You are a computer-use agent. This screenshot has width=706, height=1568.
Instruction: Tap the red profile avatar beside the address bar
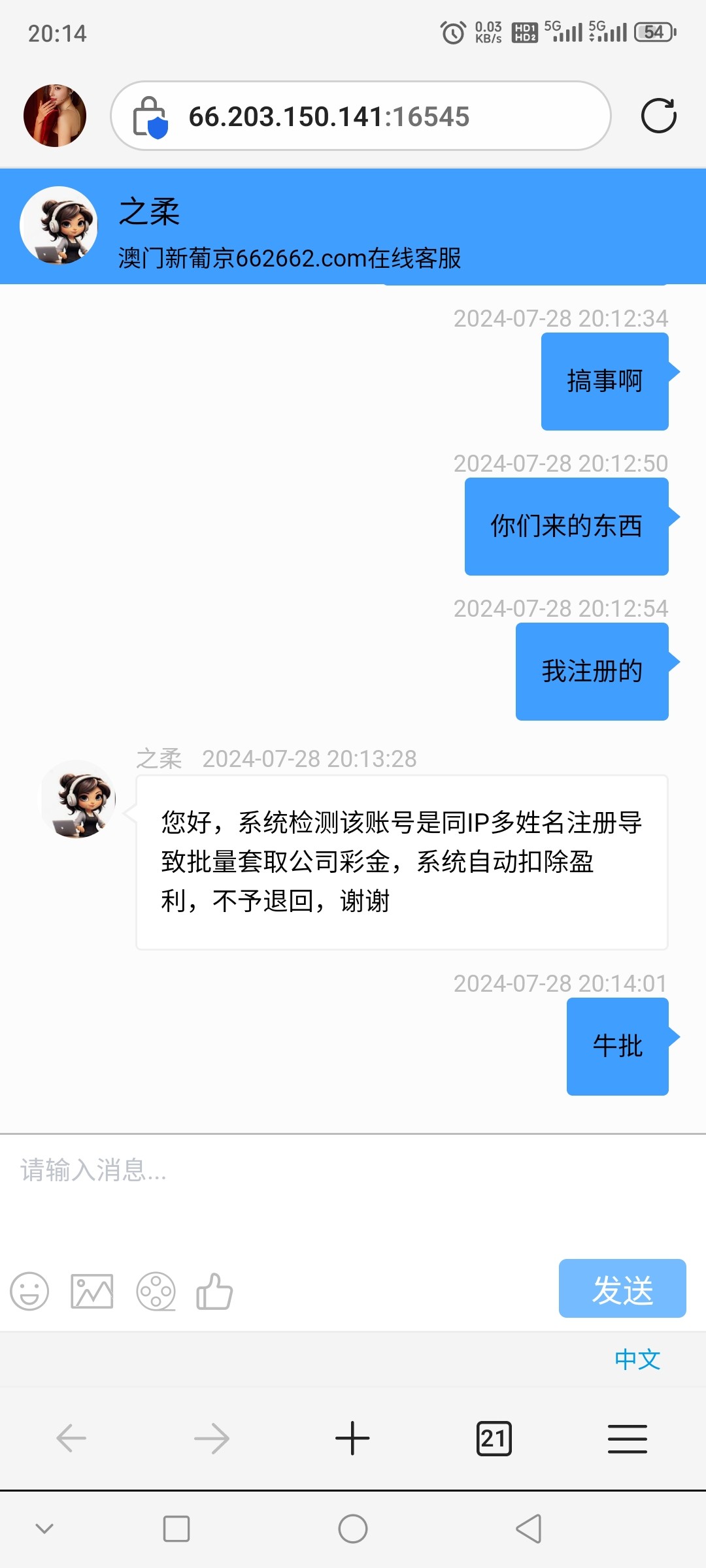point(54,115)
